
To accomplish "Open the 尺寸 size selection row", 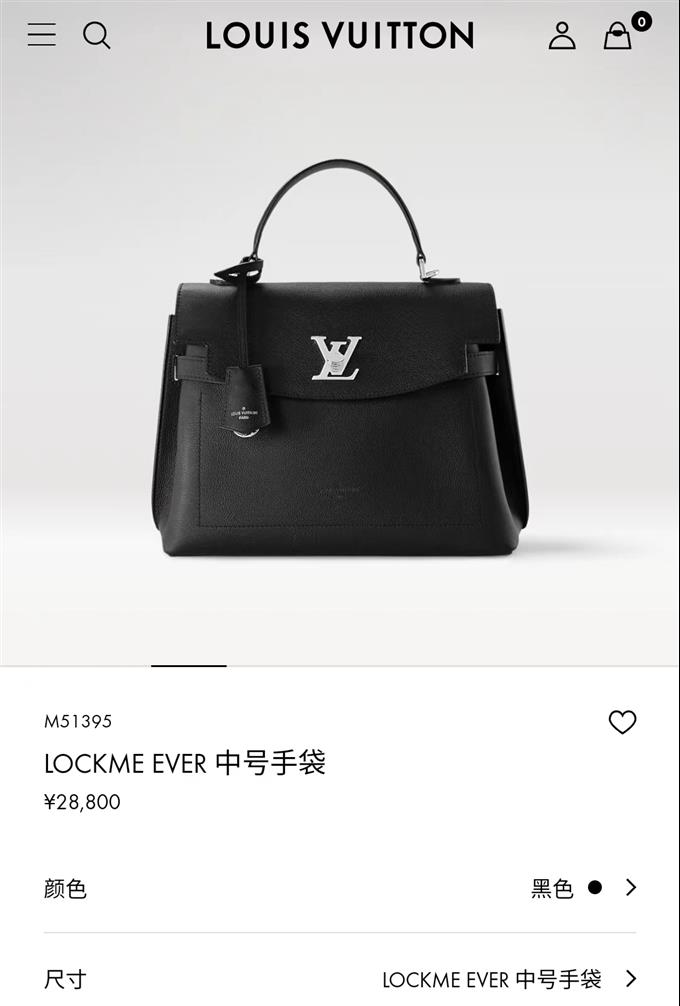I will coord(340,978).
